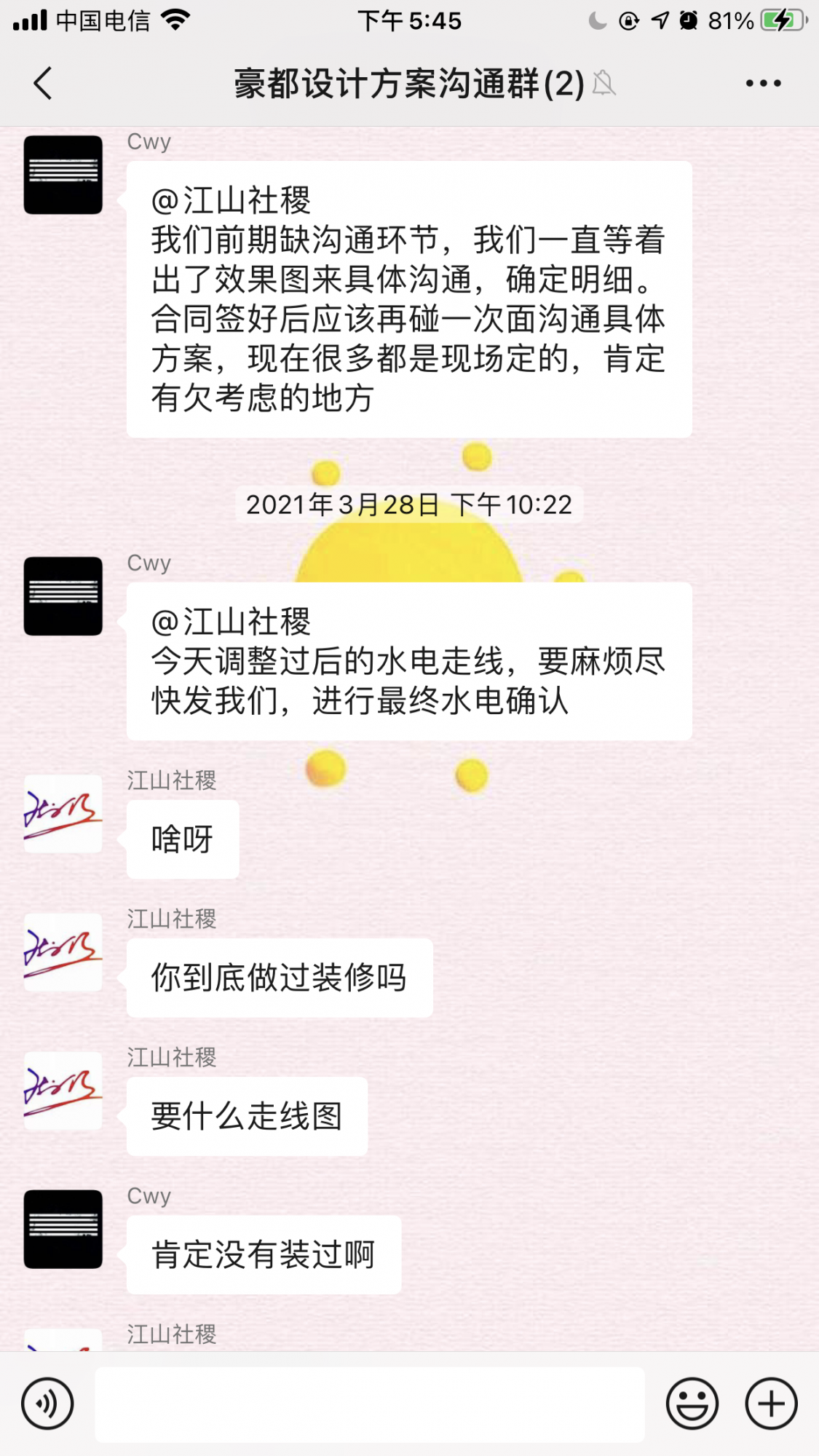
Task: Open the plus attachments menu
Action: (x=771, y=1403)
